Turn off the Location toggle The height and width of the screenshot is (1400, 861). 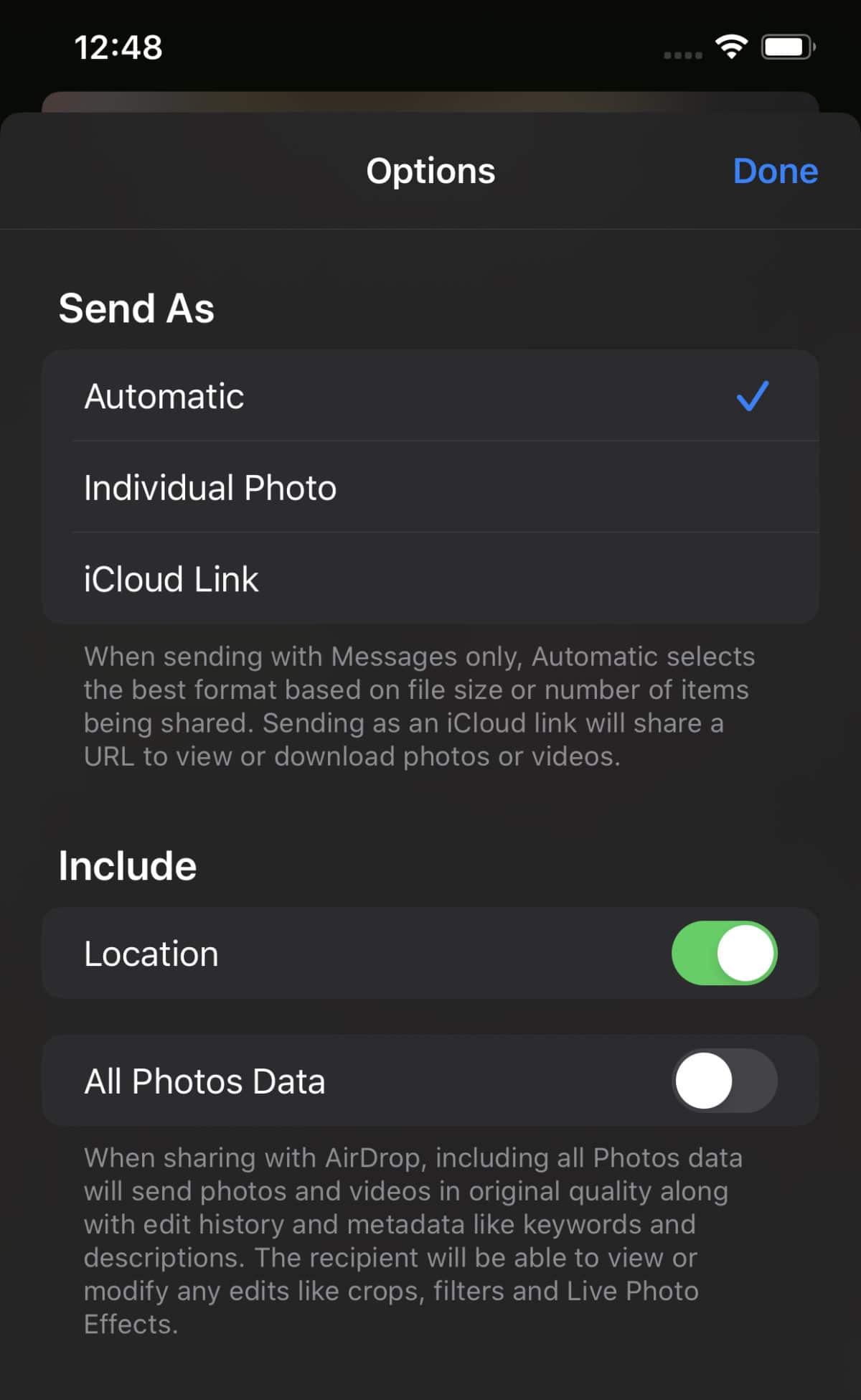(724, 954)
